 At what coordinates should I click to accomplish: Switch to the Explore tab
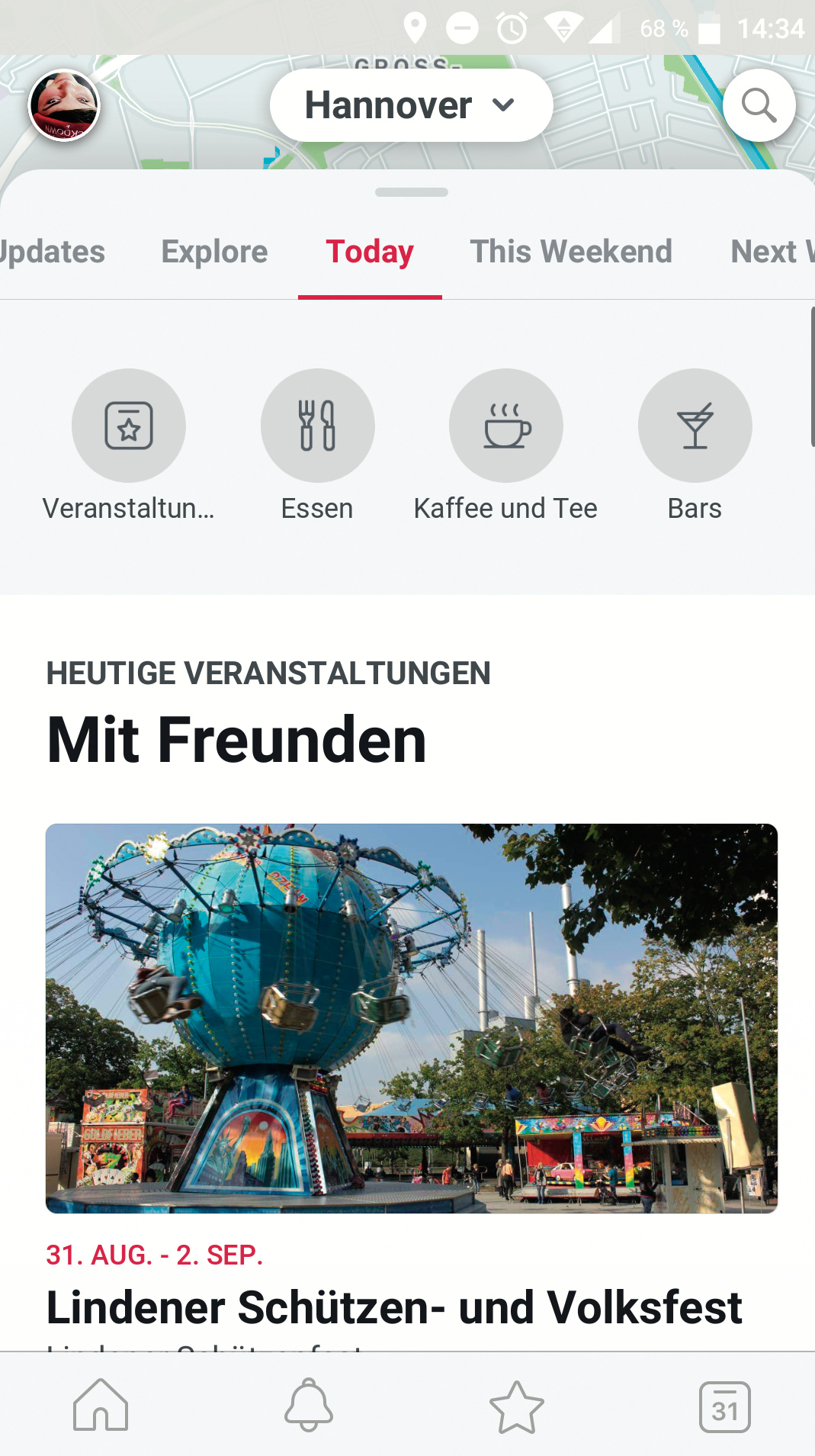214,252
